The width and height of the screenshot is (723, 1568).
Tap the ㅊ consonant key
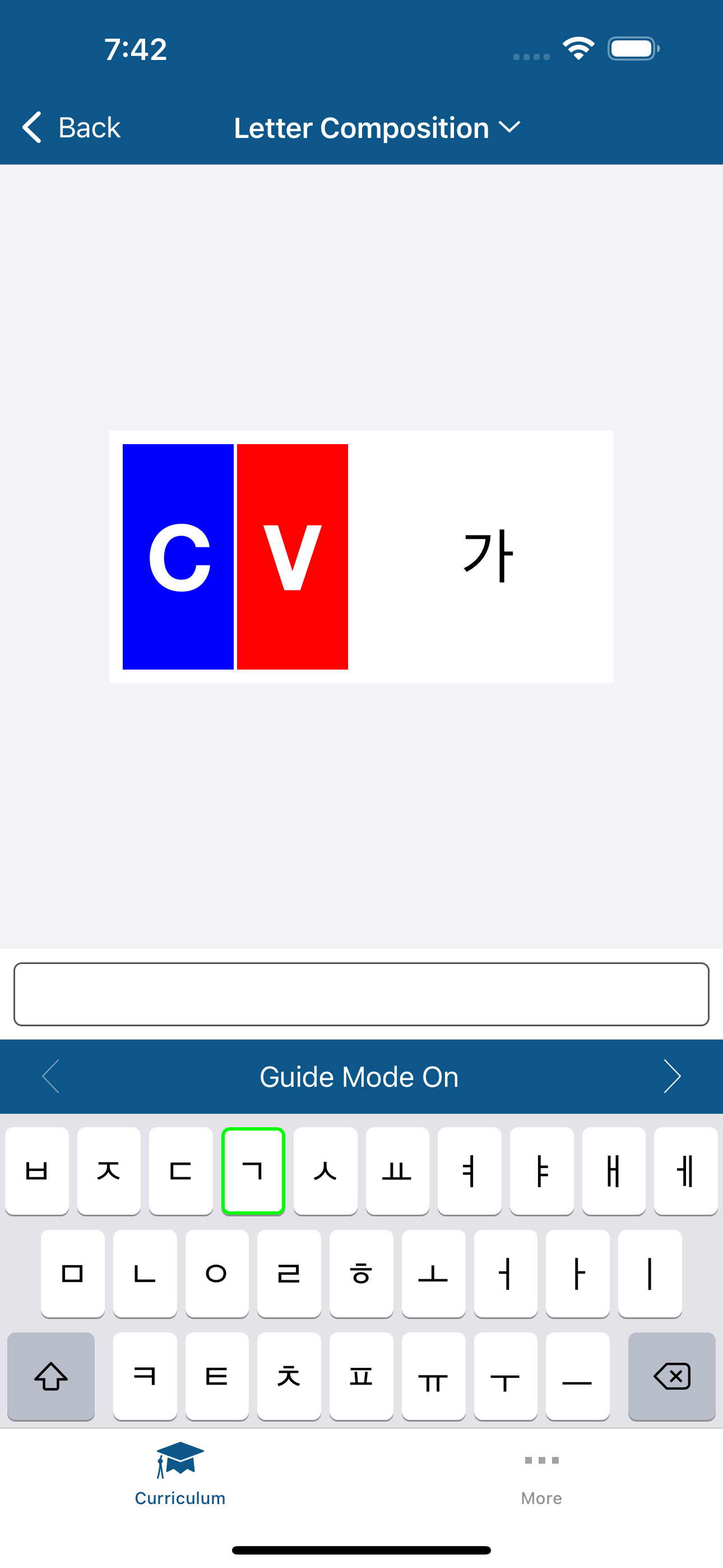289,1377
